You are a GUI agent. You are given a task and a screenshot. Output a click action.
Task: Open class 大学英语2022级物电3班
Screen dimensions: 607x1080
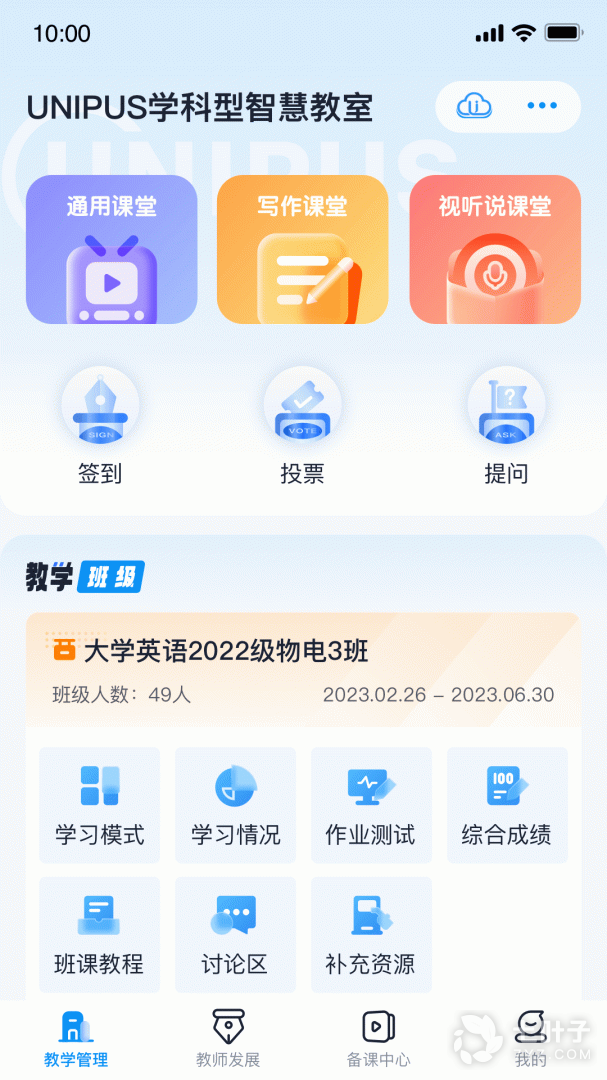click(227, 652)
